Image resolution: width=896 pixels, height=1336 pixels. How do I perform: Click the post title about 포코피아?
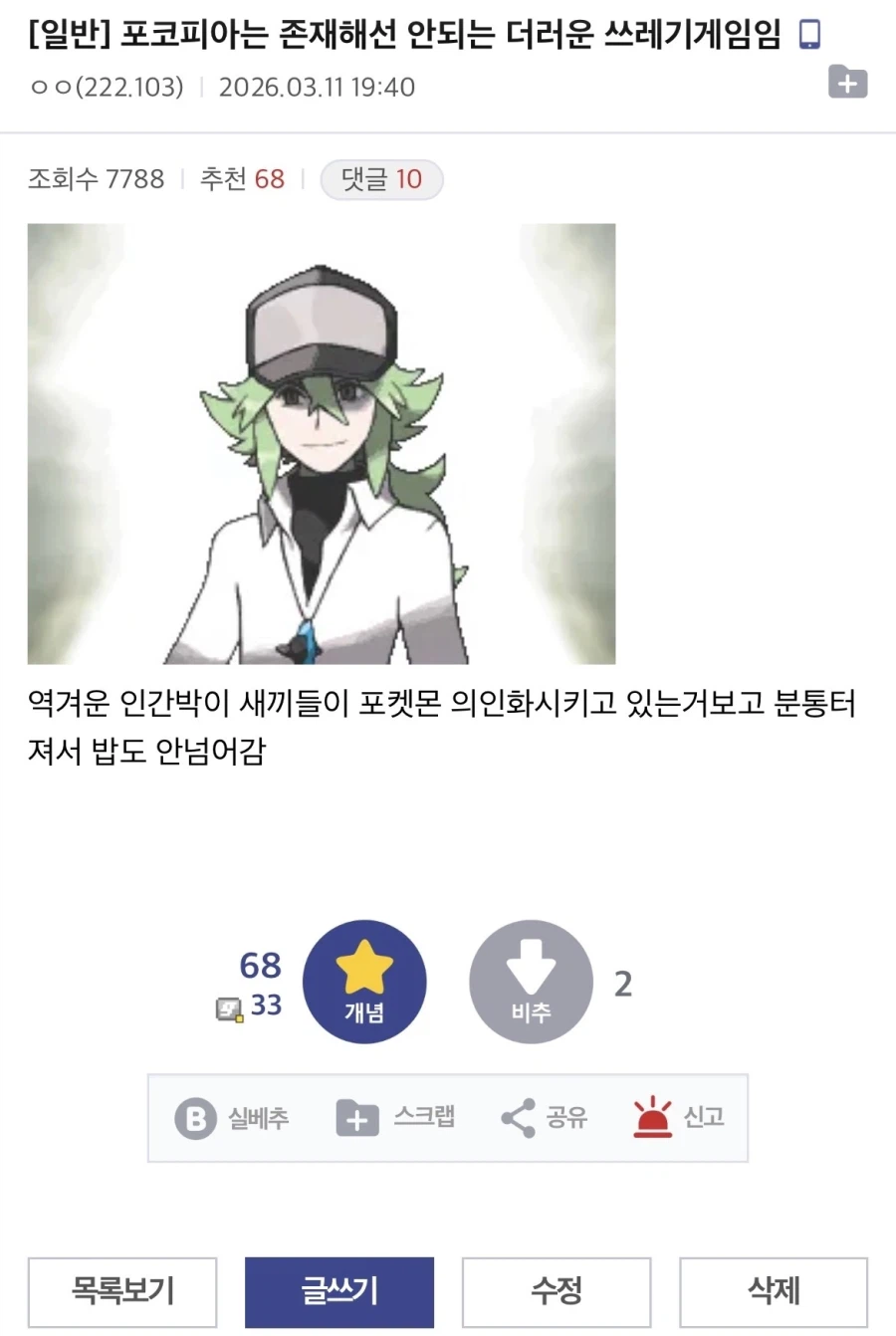point(398,33)
